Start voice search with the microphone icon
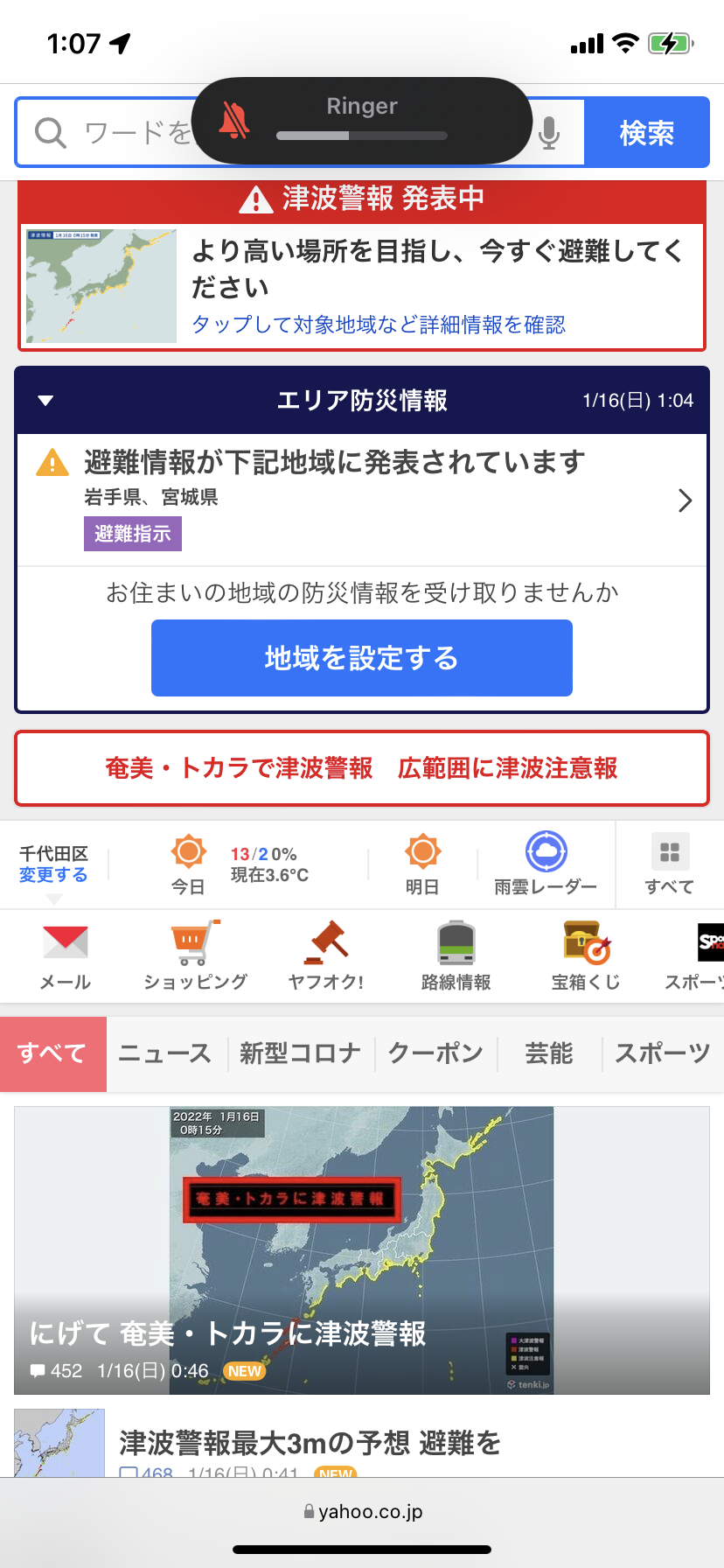 tap(549, 133)
